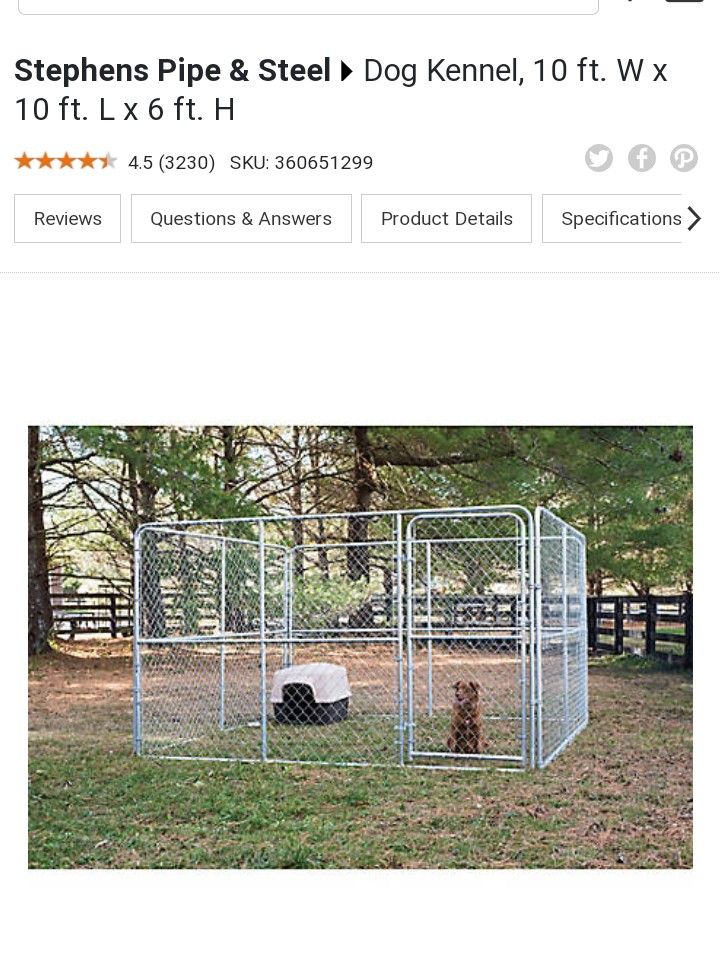Click the breadcrumb arrow after the brand name
Screen dimensions: 720x954
point(348,70)
